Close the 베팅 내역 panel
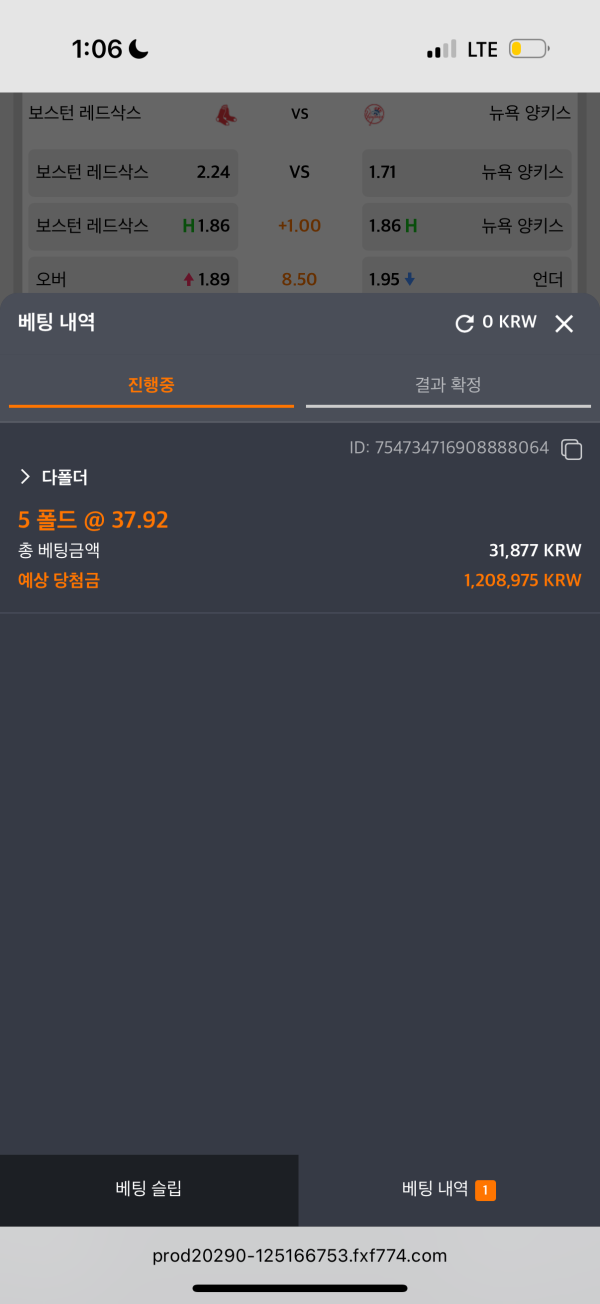This screenshot has height=1304, width=600. tap(564, 323)
